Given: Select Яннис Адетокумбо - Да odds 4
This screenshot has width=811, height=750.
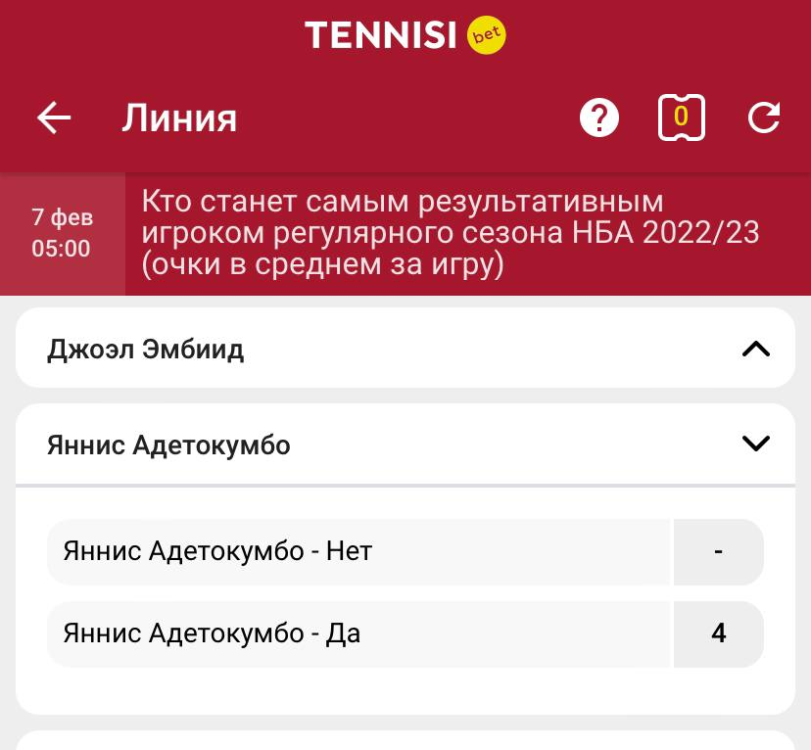Looking at the screenshot, I should coord(718,634).
